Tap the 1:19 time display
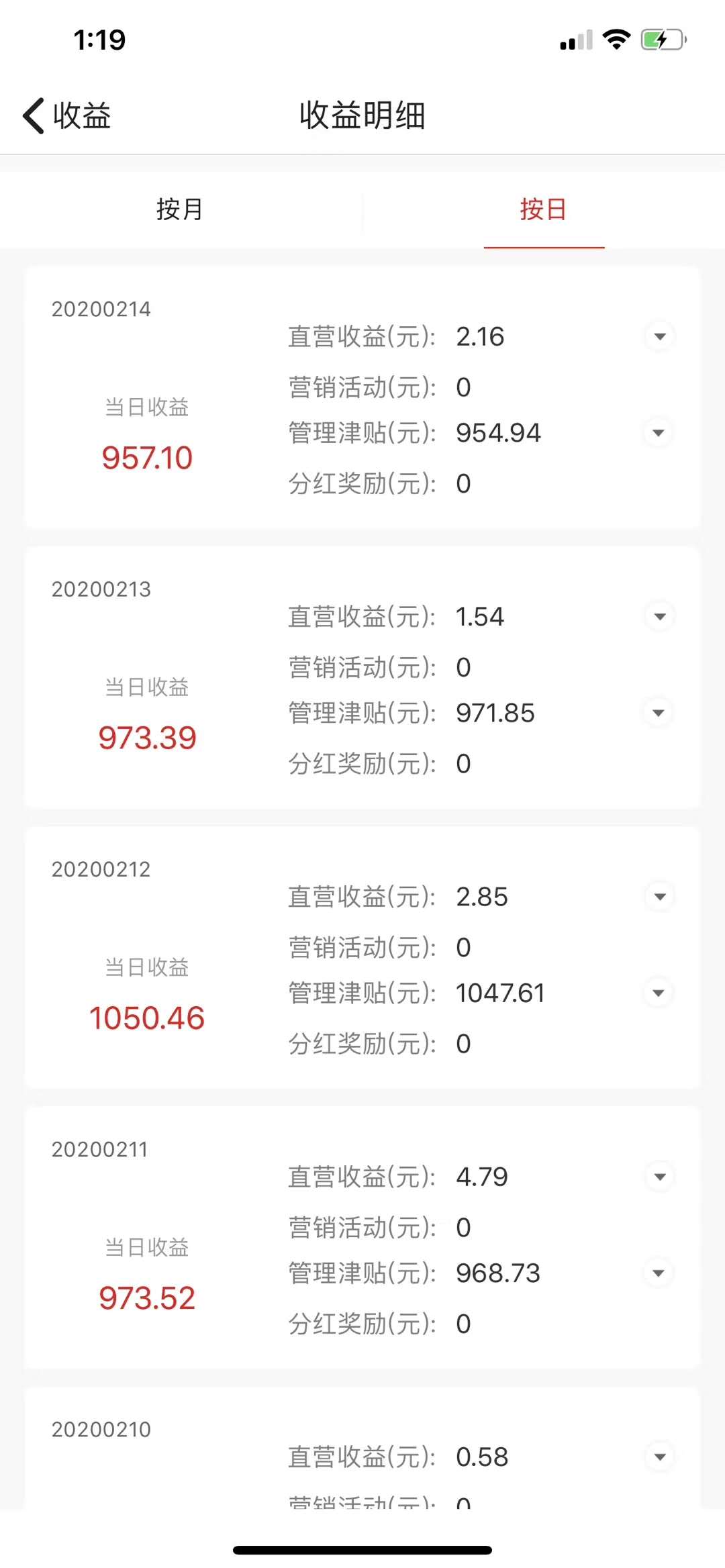 click(99, 40)
